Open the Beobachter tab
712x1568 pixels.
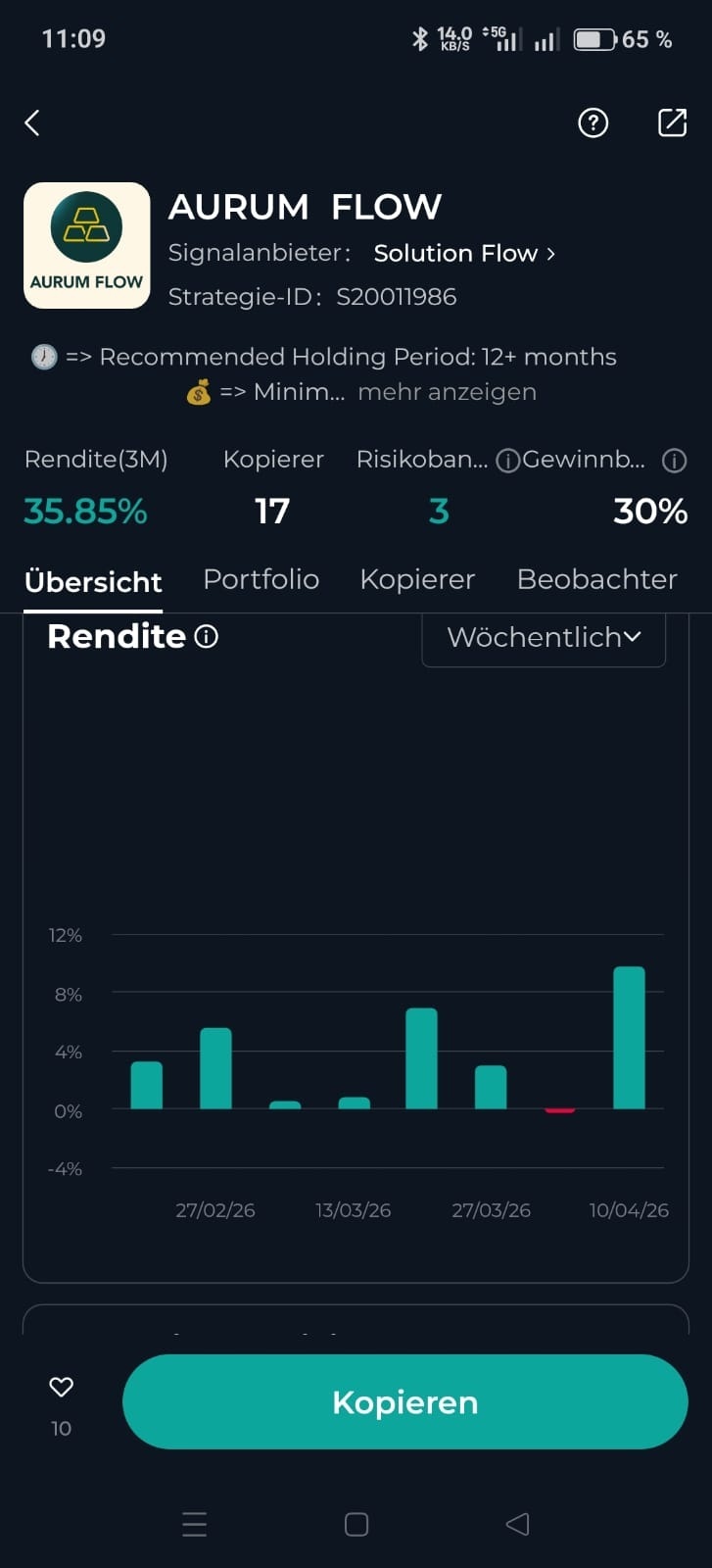[596, 579]
